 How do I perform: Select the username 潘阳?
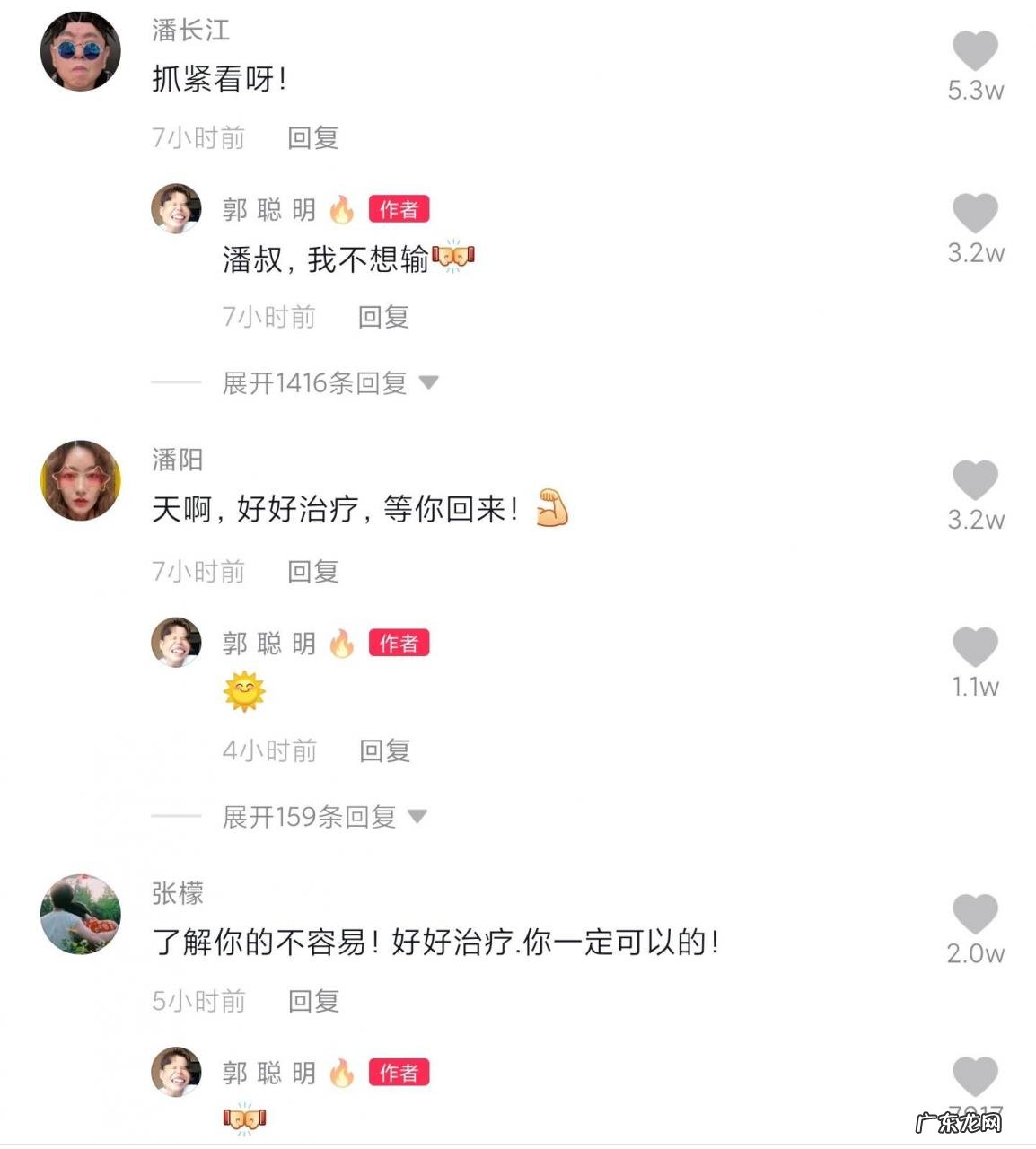click(x=179, y=458)
